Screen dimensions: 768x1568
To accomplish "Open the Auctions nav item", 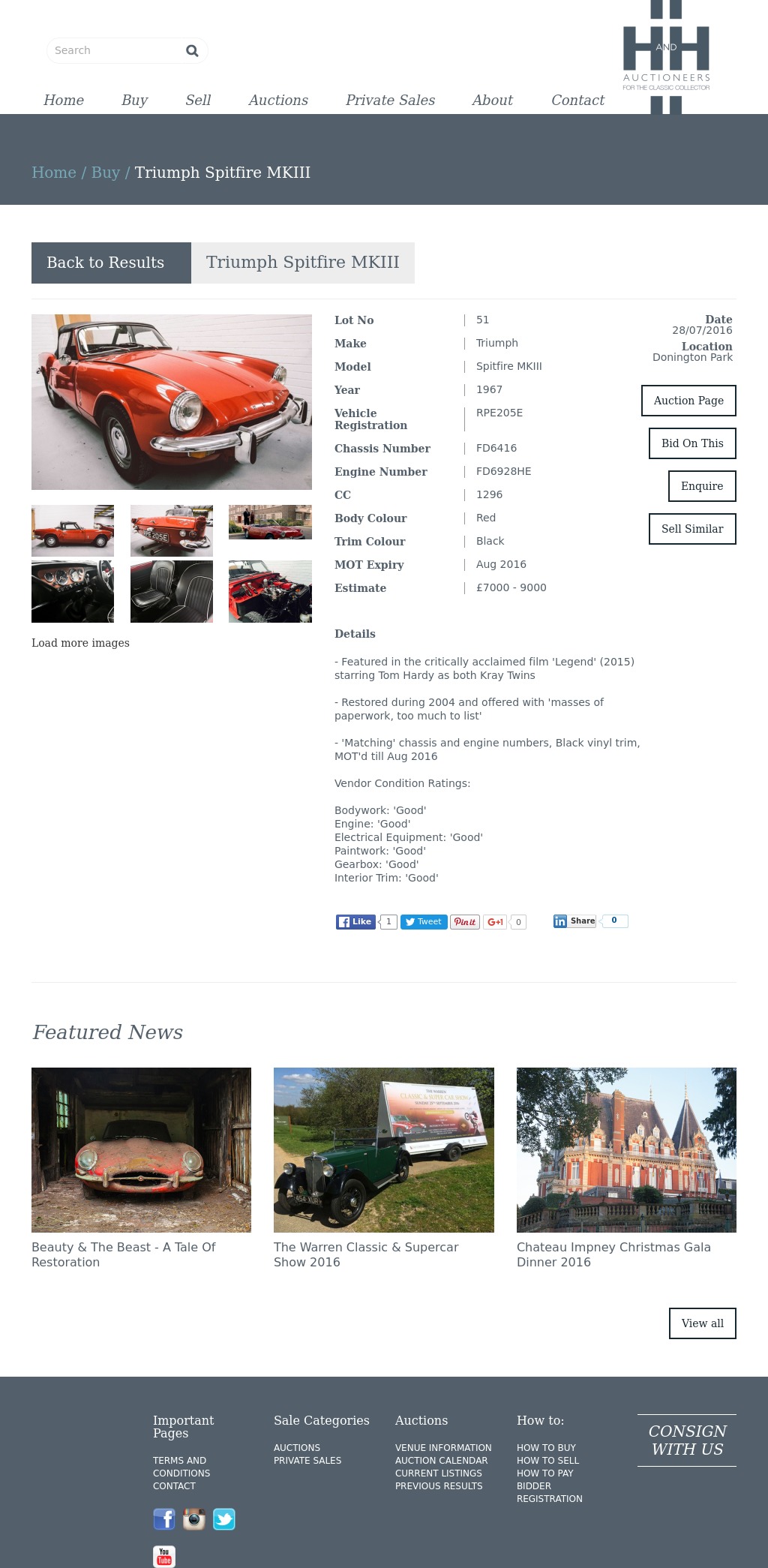I will tap(278, 101).
